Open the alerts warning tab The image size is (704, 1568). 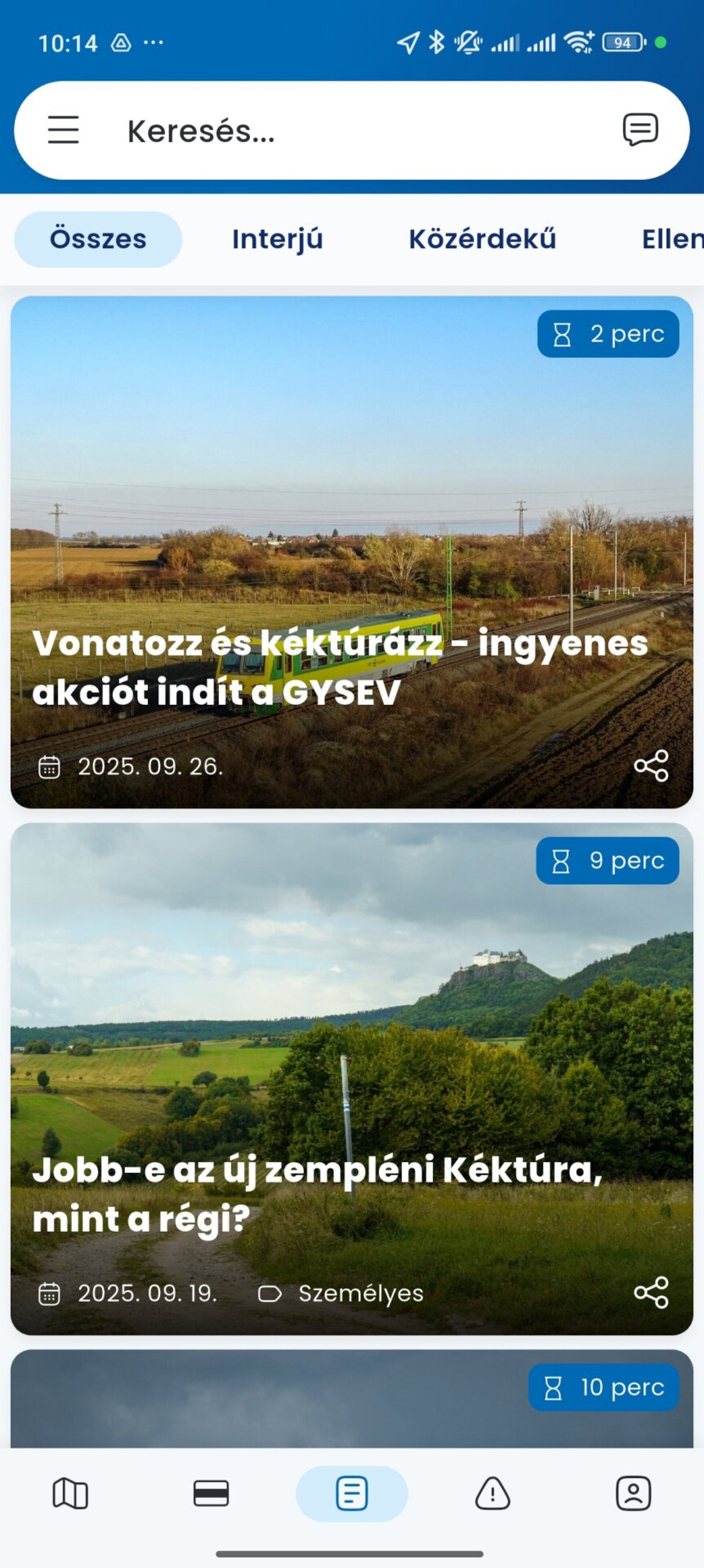[x=492, y=1493]
